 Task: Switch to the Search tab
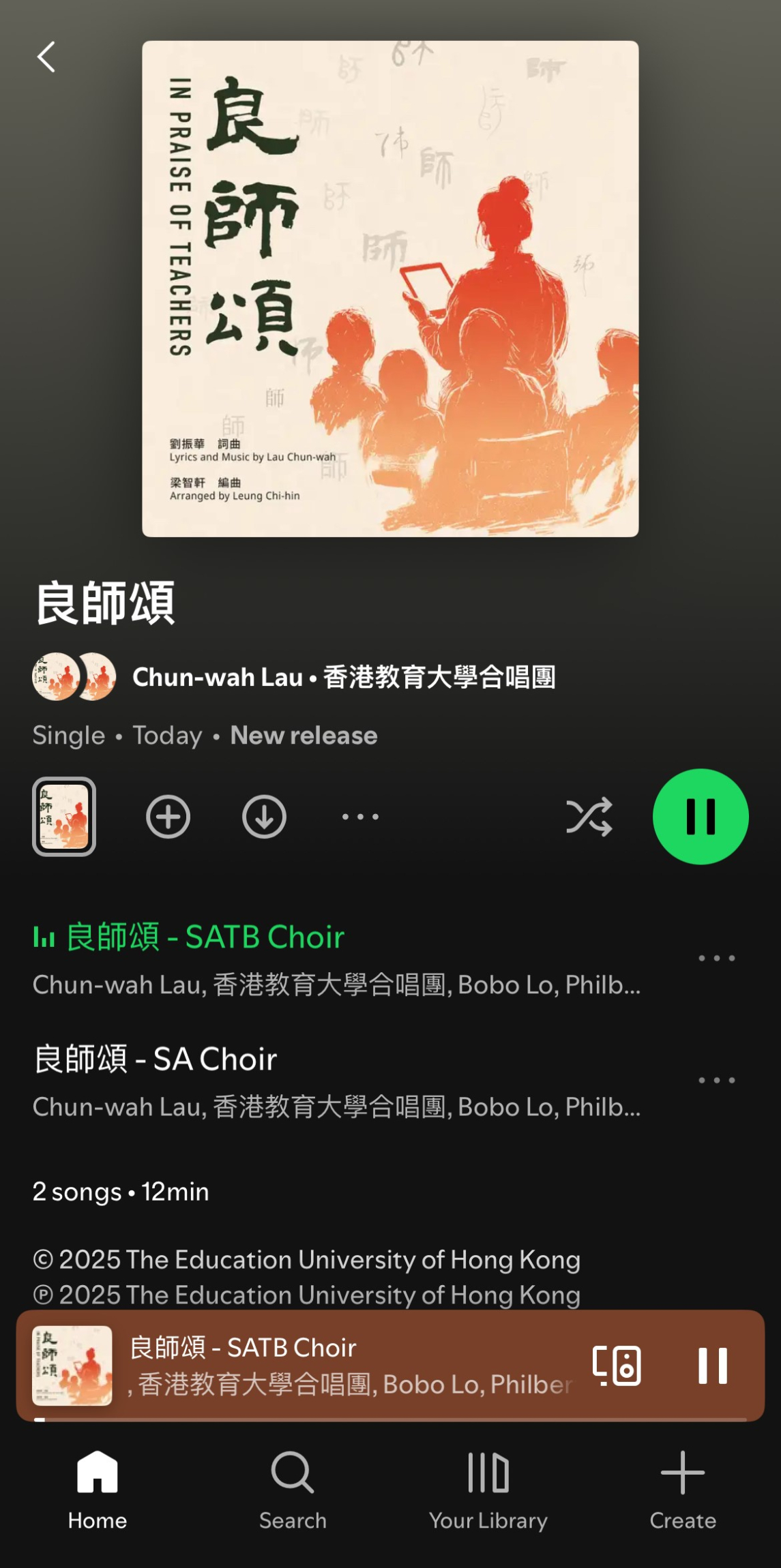click(293, 1491)
